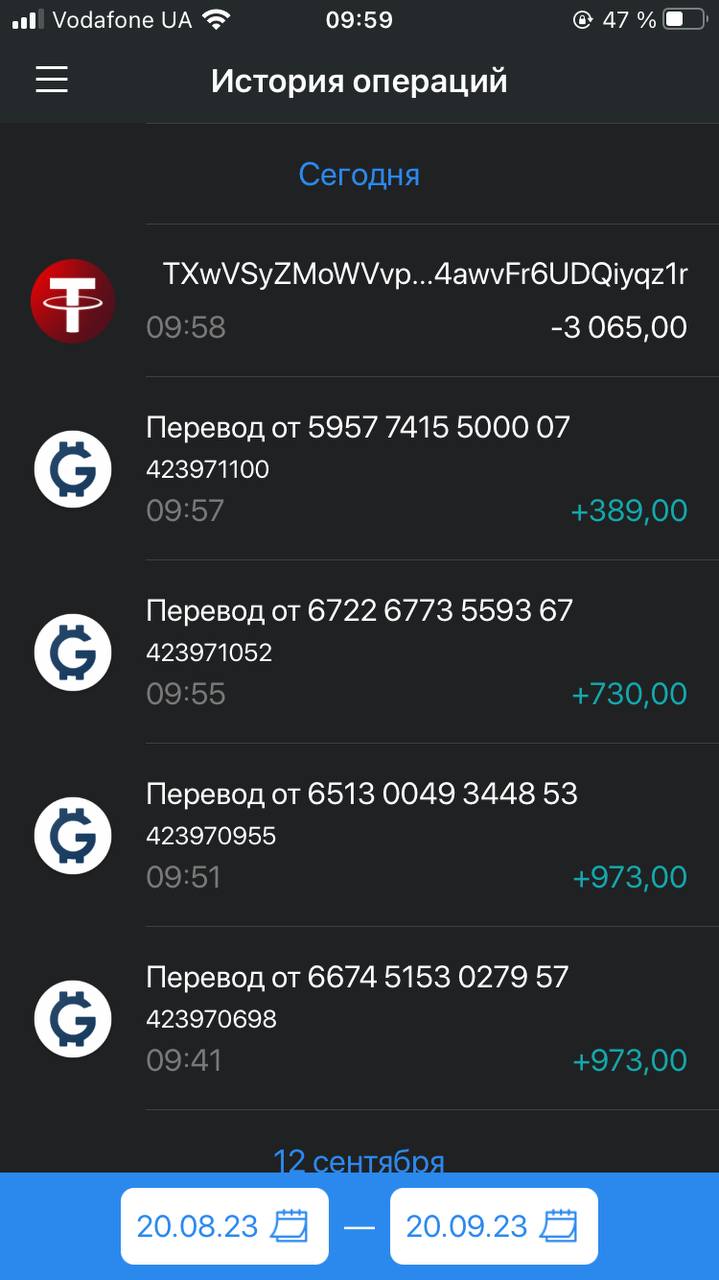Open transfer from 6674 5153 0279 57
Viewport: 719px width, 1280px height.
pyautogui.click(x=416, y=1017)
